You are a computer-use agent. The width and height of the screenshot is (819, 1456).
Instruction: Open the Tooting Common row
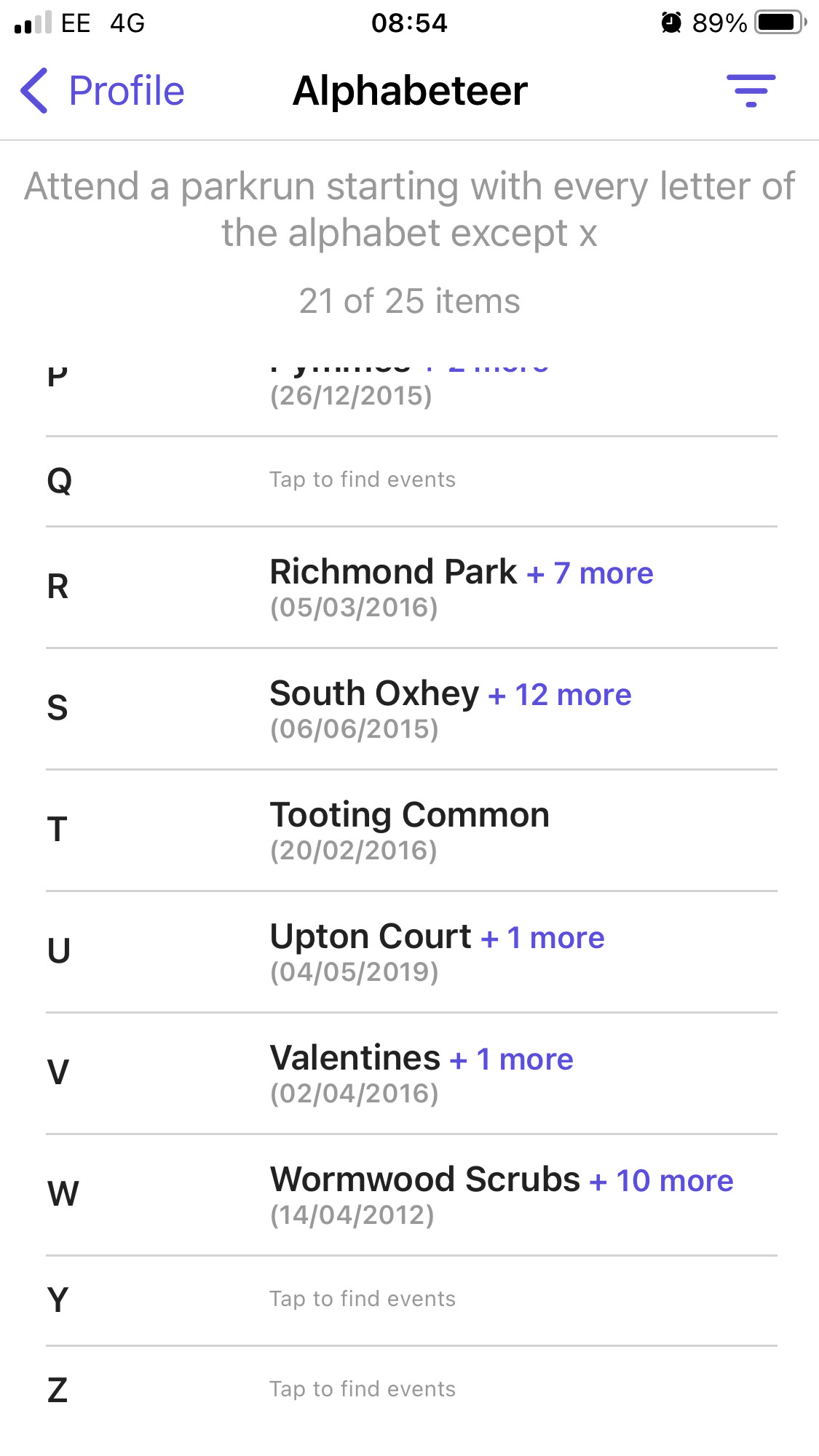(x=411, y=830)
